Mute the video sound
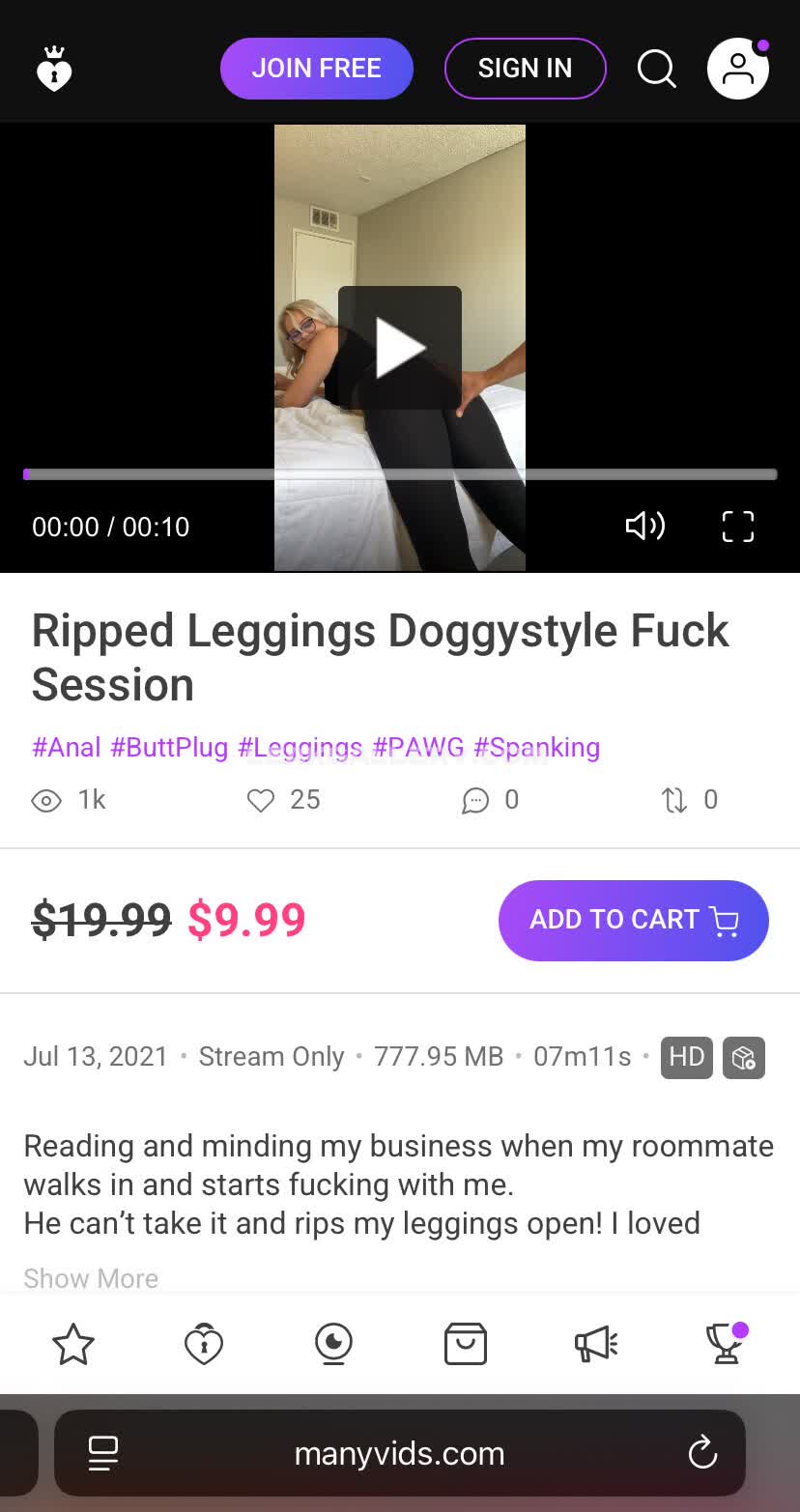The image size is (800, 1512). click(x=644, y=527)
